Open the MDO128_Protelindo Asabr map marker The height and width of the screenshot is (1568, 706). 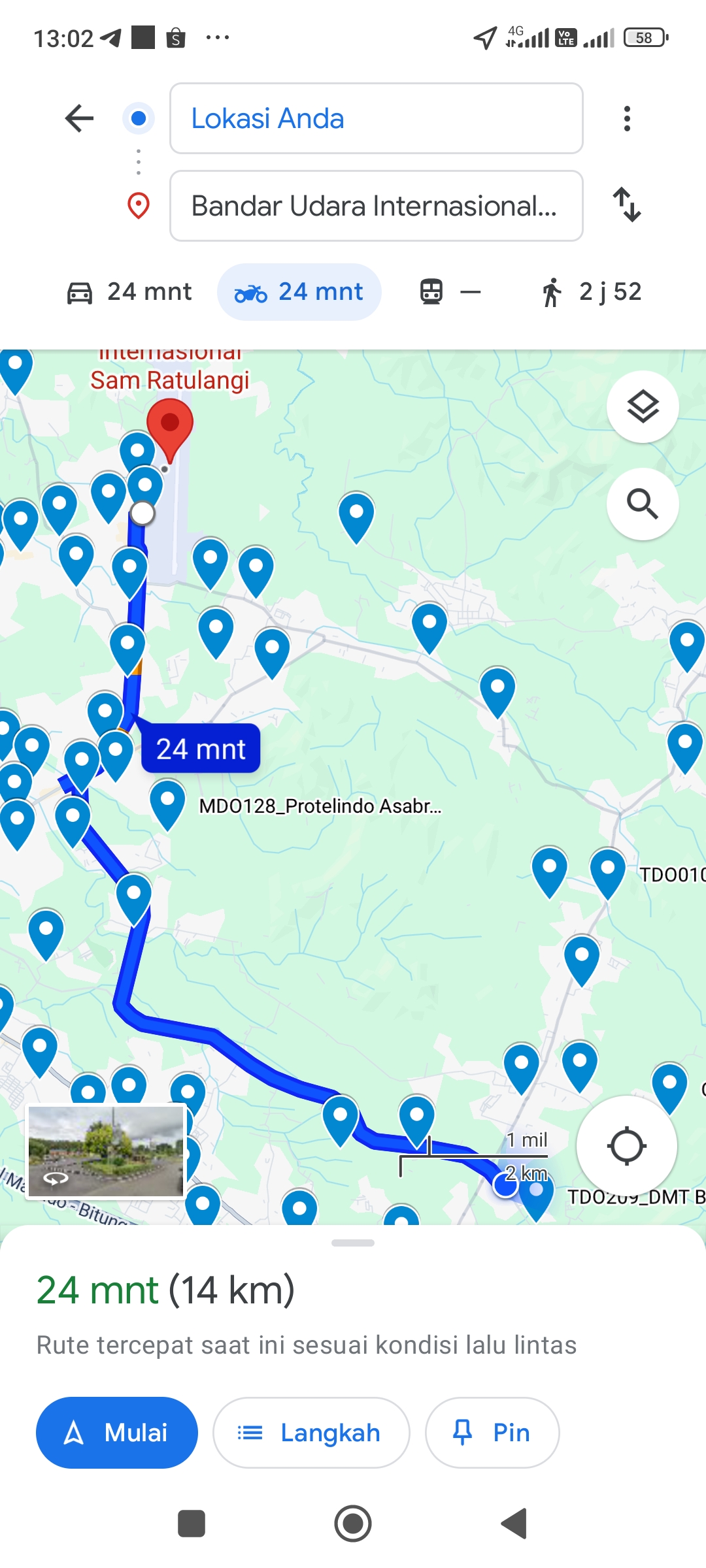[167, 806]
